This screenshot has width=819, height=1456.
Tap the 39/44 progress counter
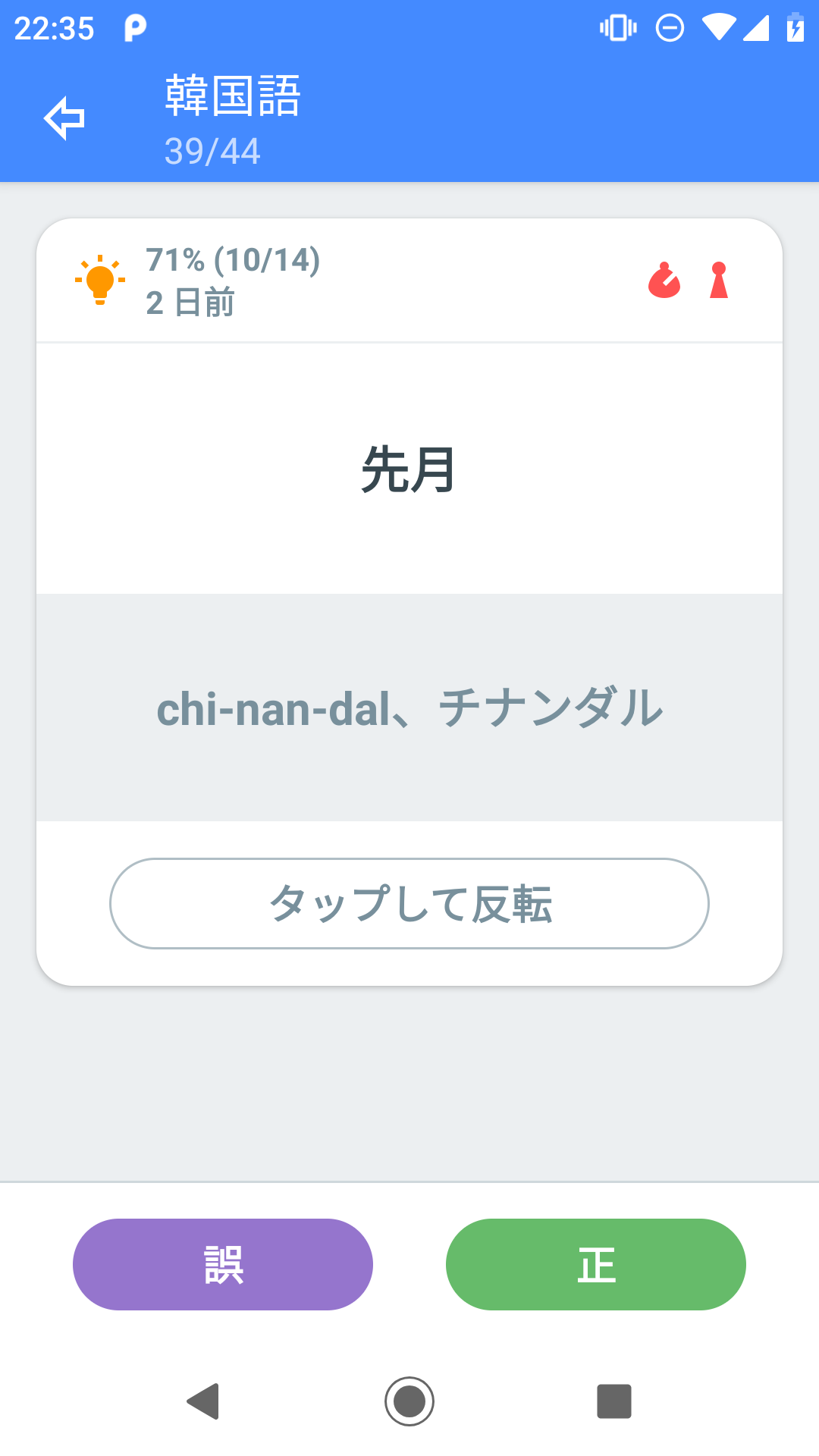point(211,153)
